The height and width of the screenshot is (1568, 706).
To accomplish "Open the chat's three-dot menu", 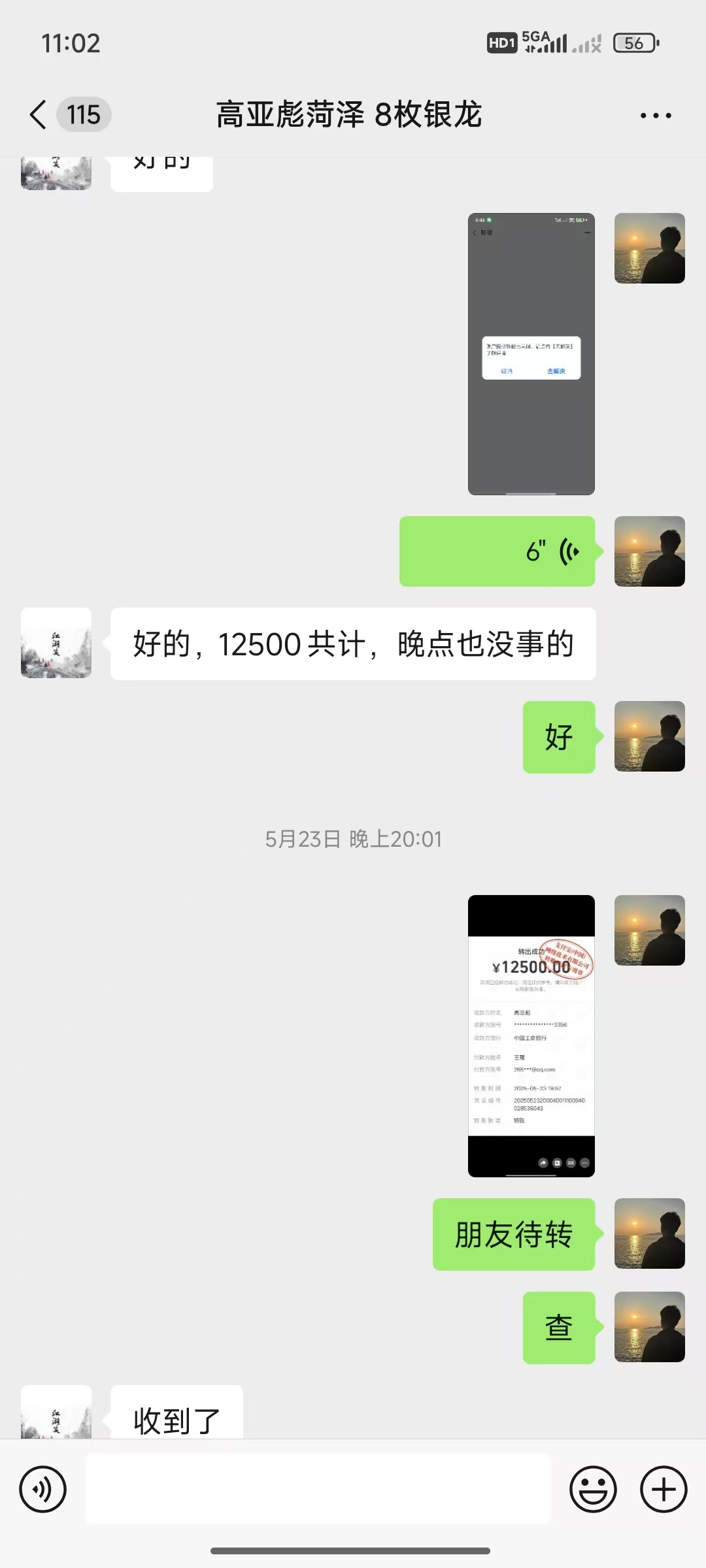I will coord(656,116).
